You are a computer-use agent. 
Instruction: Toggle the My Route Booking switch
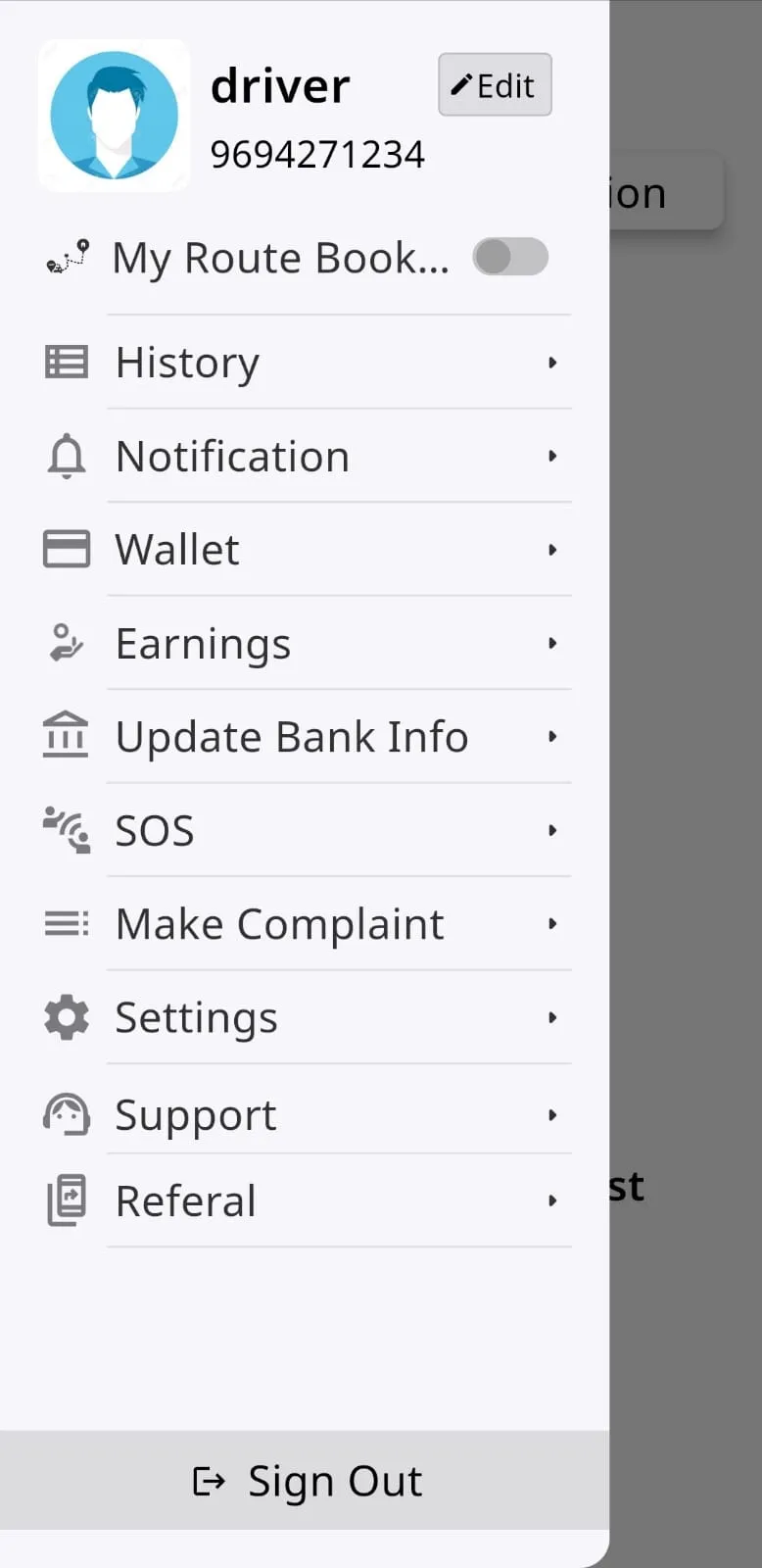coord(510,258)
